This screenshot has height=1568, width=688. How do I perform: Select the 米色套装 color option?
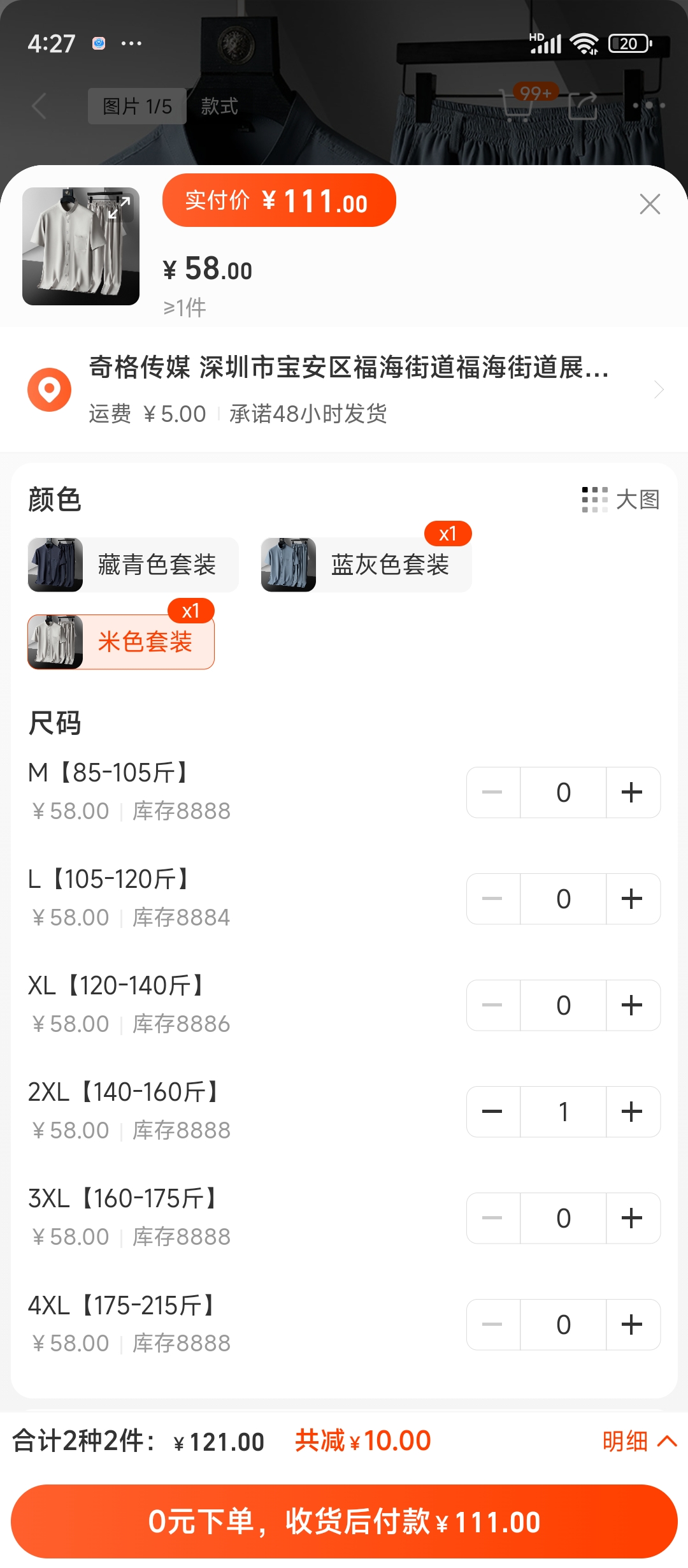pos(121,642)
